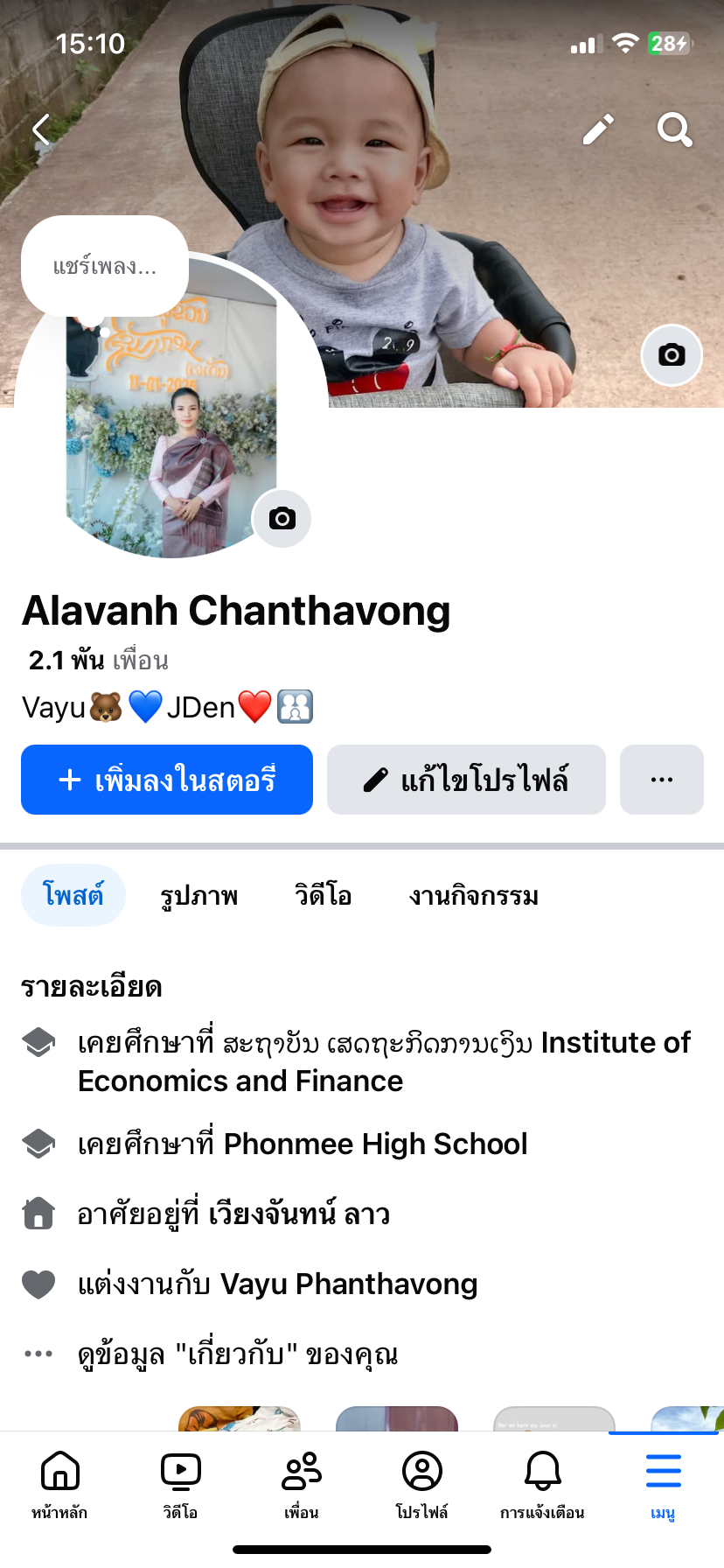This screenshot has height=1568, width=724.
Task: Go back using the top-left arrow
Action: (41, 129)
